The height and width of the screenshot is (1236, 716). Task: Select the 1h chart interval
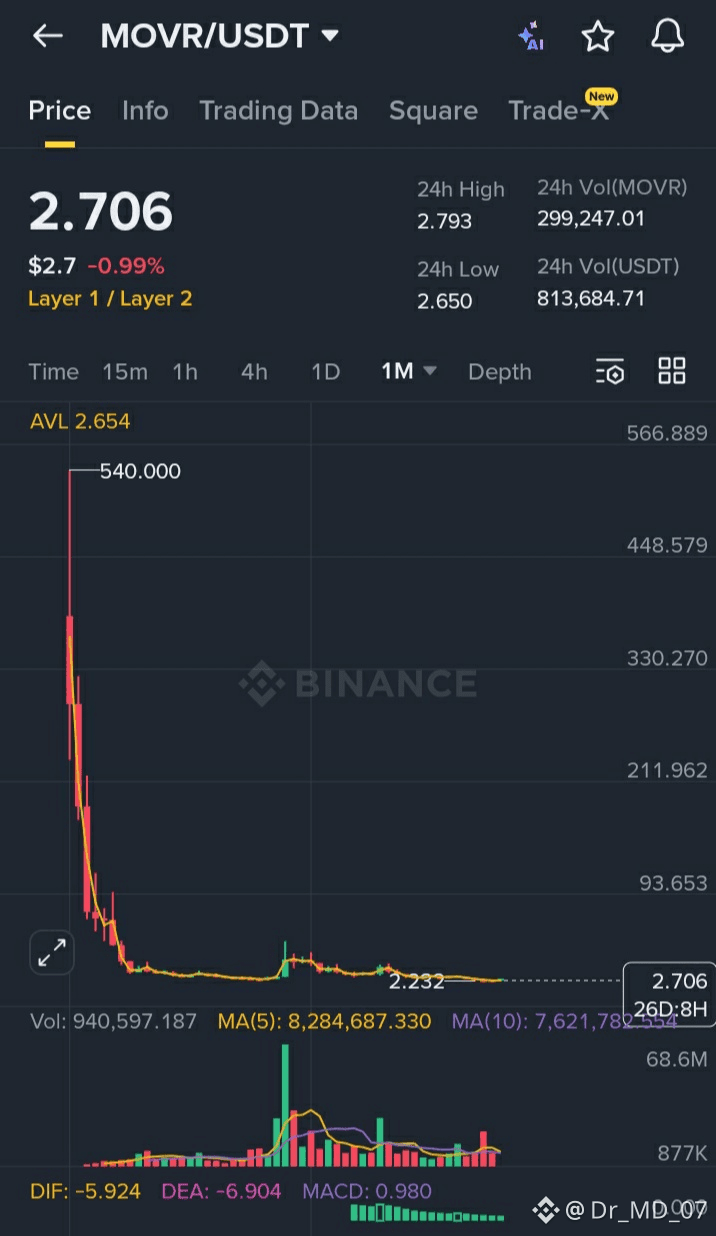point(185,372)
